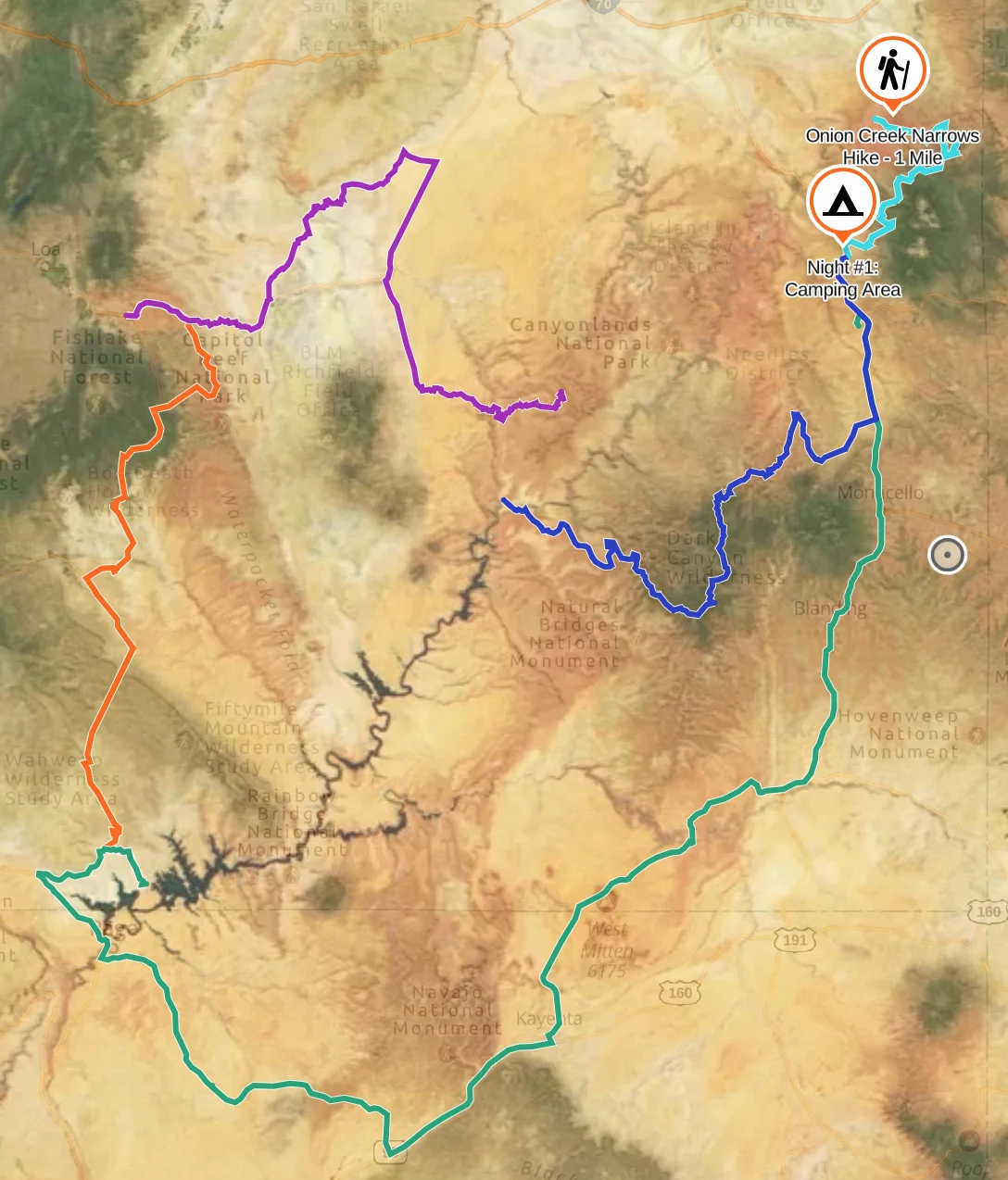1008x1180 pixels.
Task: Tap the current location dot near Monticello
Action: pyautogui.click(x=947, y=555)
